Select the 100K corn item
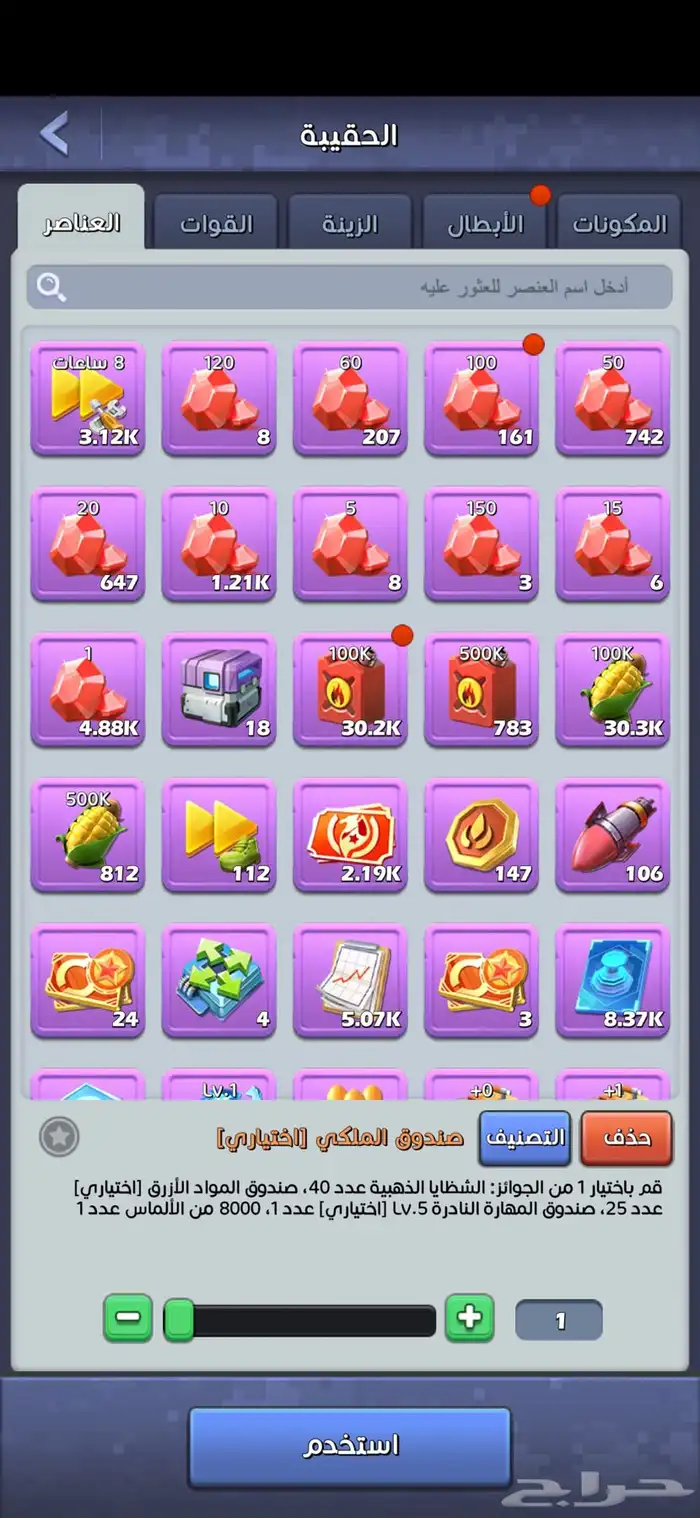Screen dimensions: 700x1518 [x=613, y=690]
